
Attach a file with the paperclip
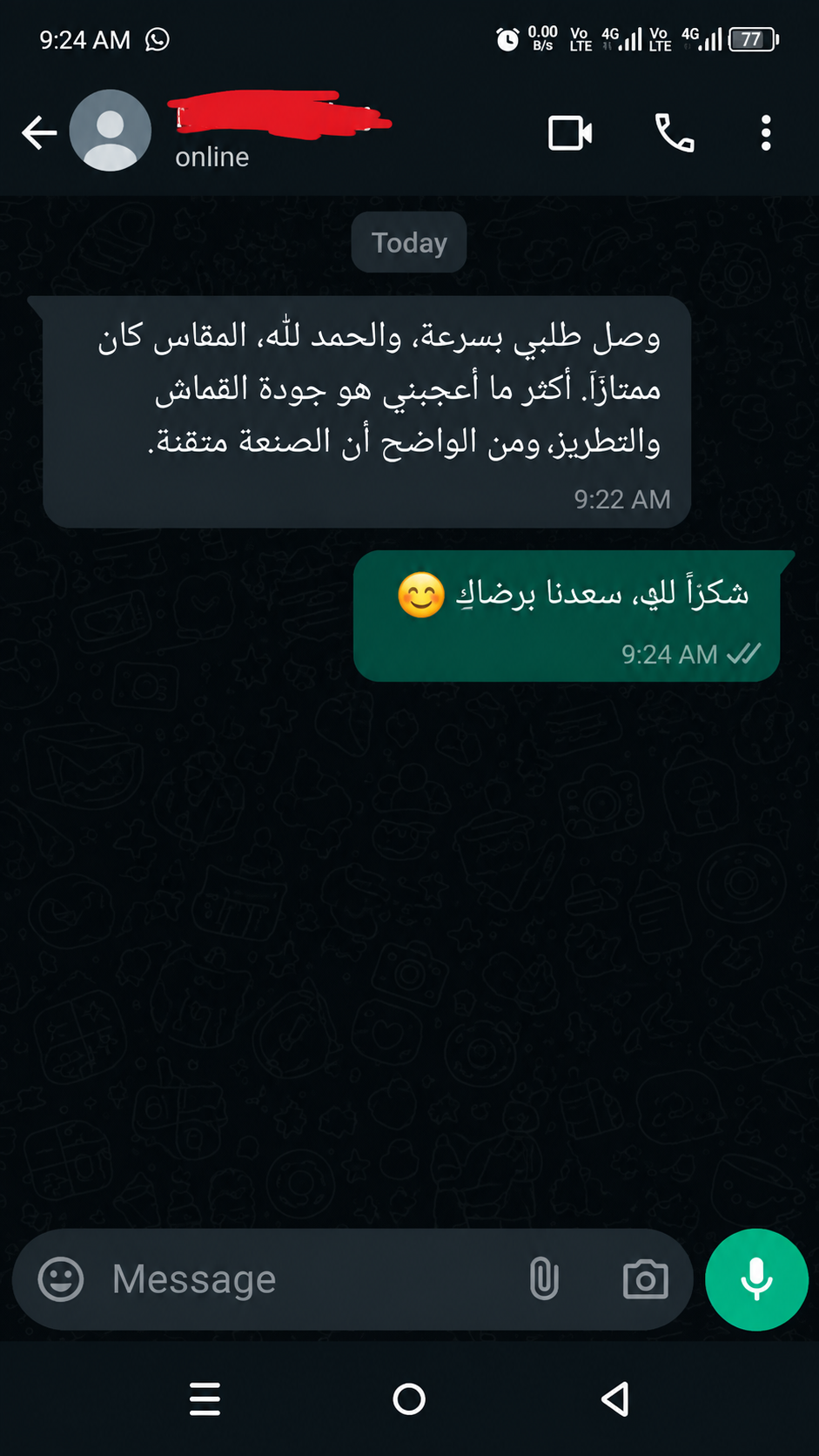(x=544, y=1279)
